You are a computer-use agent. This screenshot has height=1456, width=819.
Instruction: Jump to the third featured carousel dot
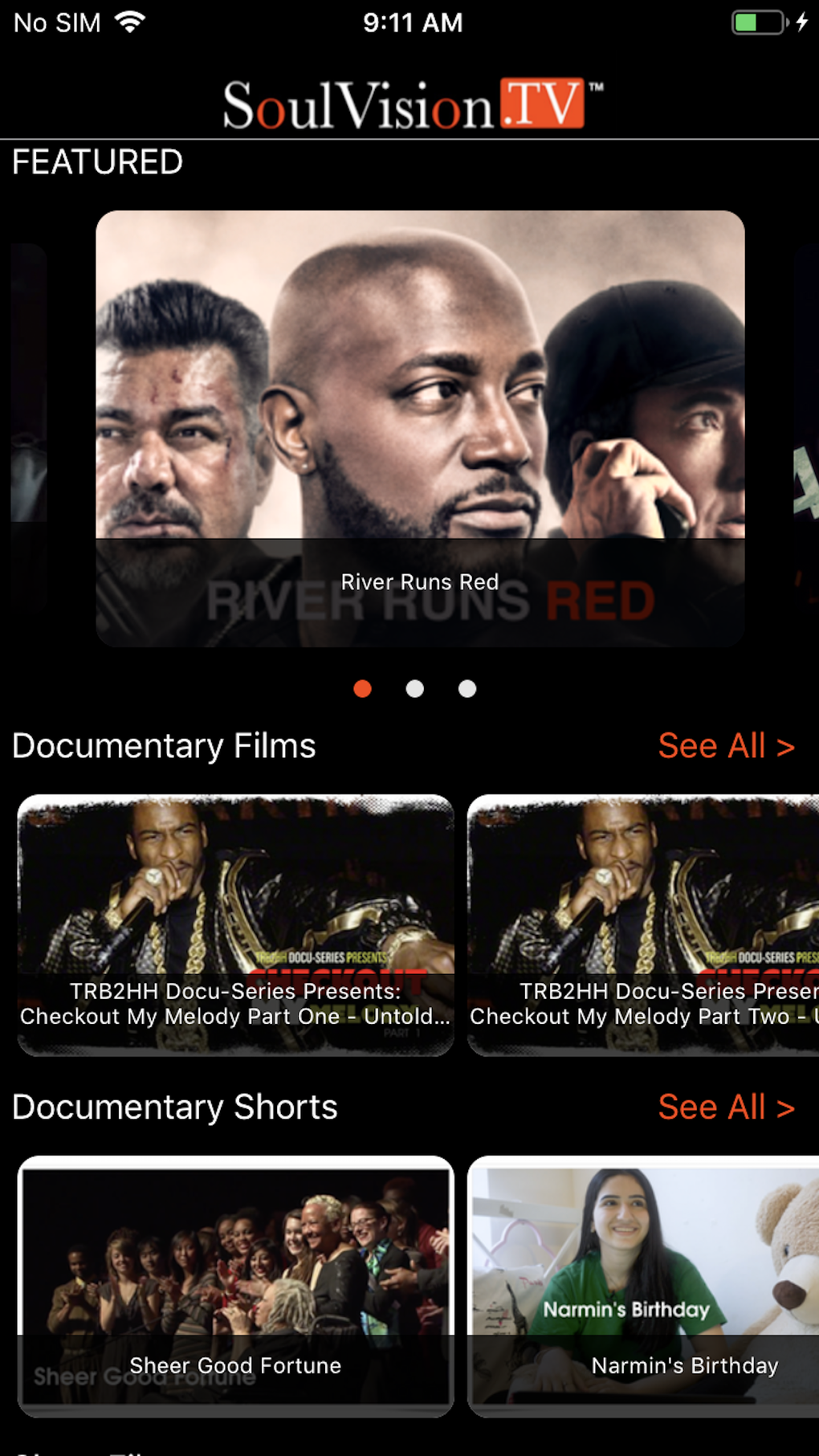[x=467, y=689]
